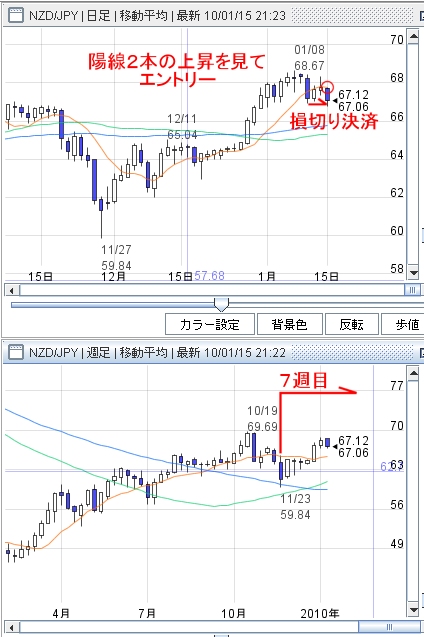Tap the zoom slider handle below the daily chart
424x637 pixels.
(221, 304)
